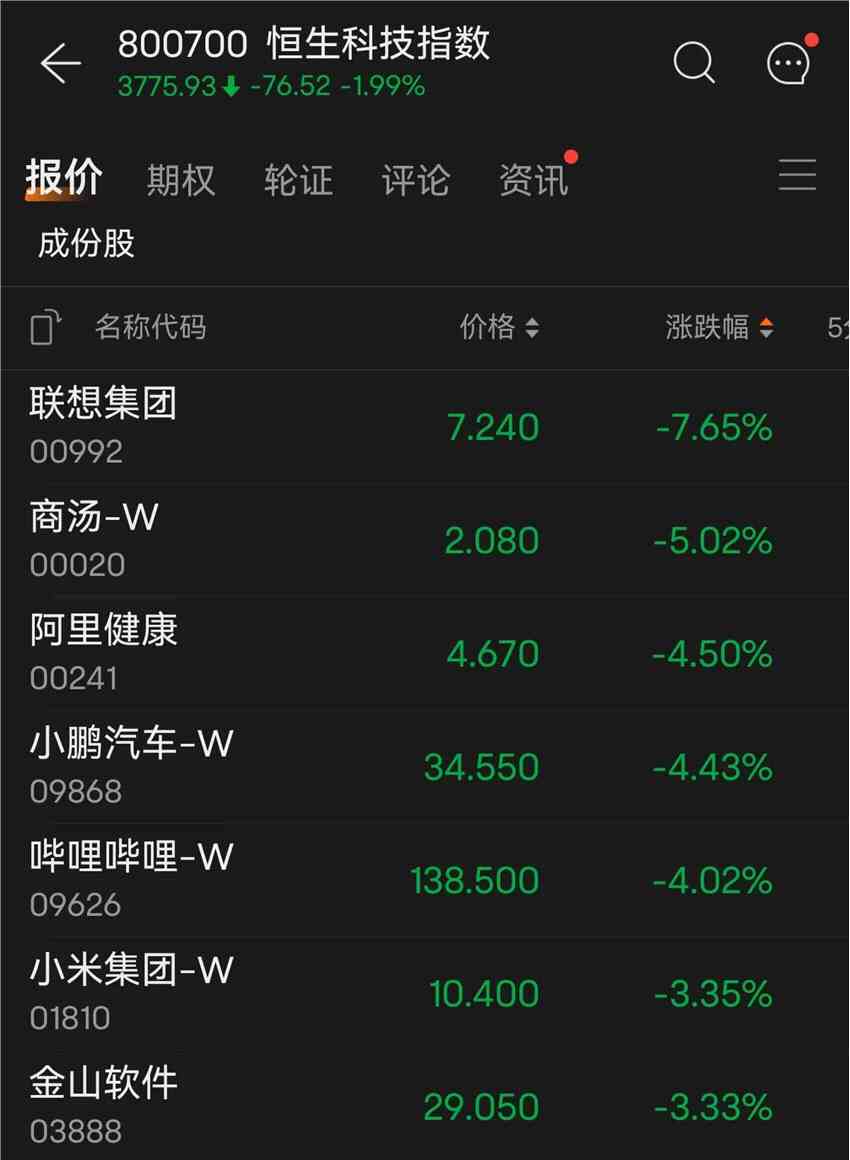850x1160 pixels.
Task: Switch to the 资讯 tab
Action: [x=533, y=180]
